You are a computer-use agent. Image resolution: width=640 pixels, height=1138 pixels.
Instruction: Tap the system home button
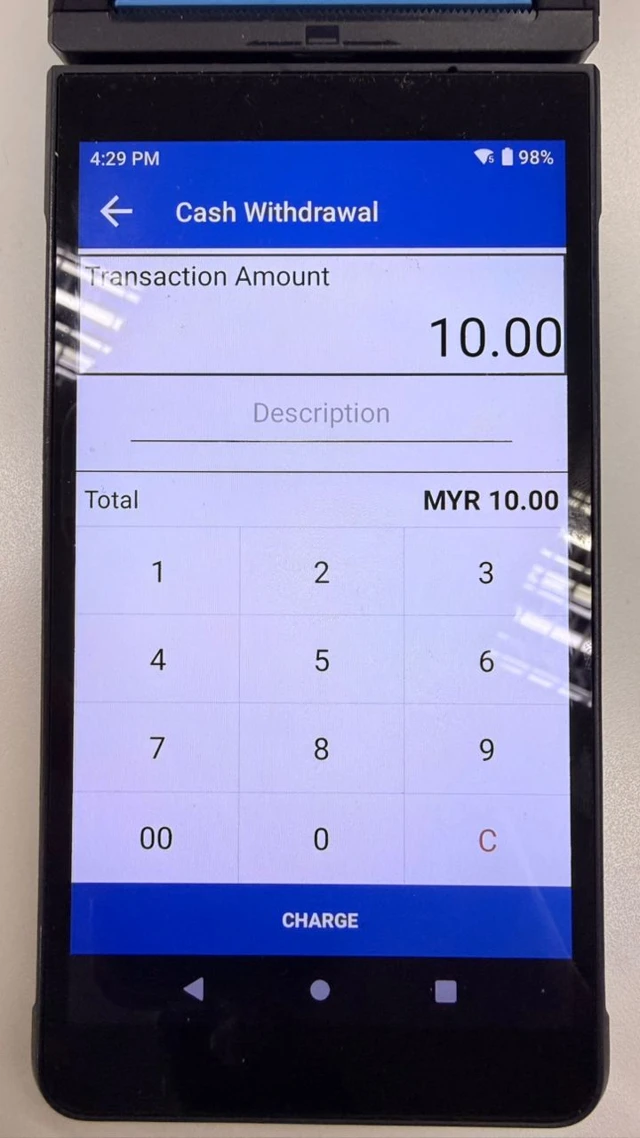coord(320,990)
